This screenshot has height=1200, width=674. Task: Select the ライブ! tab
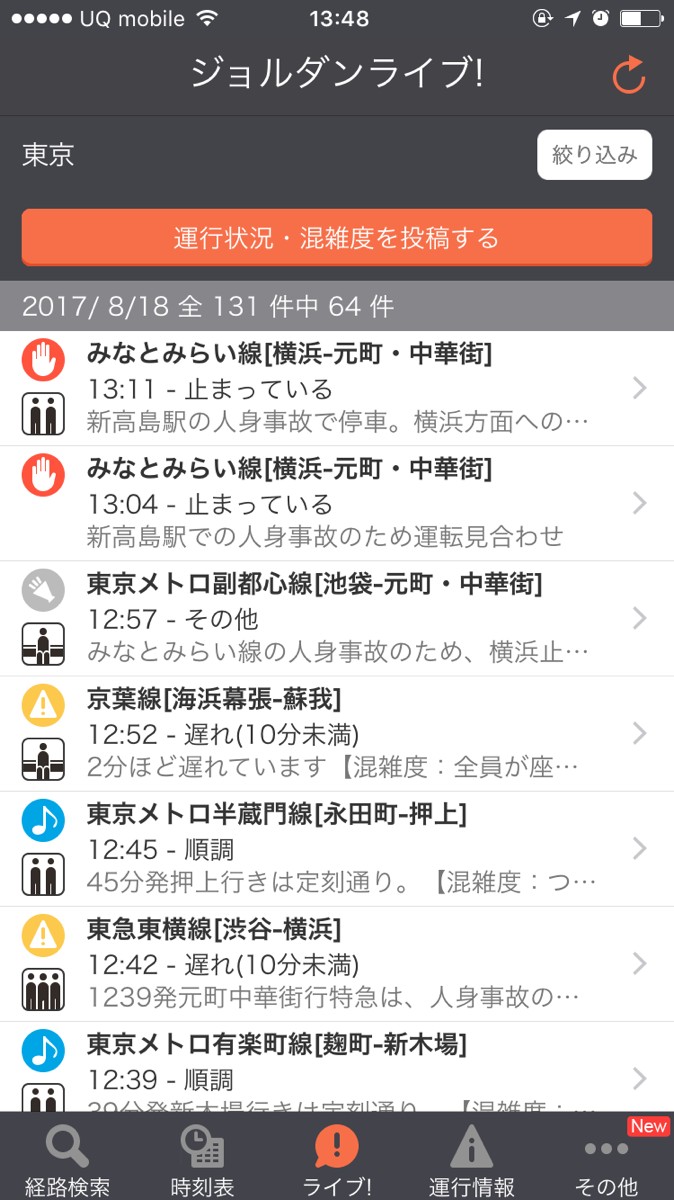pos(337,1158)
